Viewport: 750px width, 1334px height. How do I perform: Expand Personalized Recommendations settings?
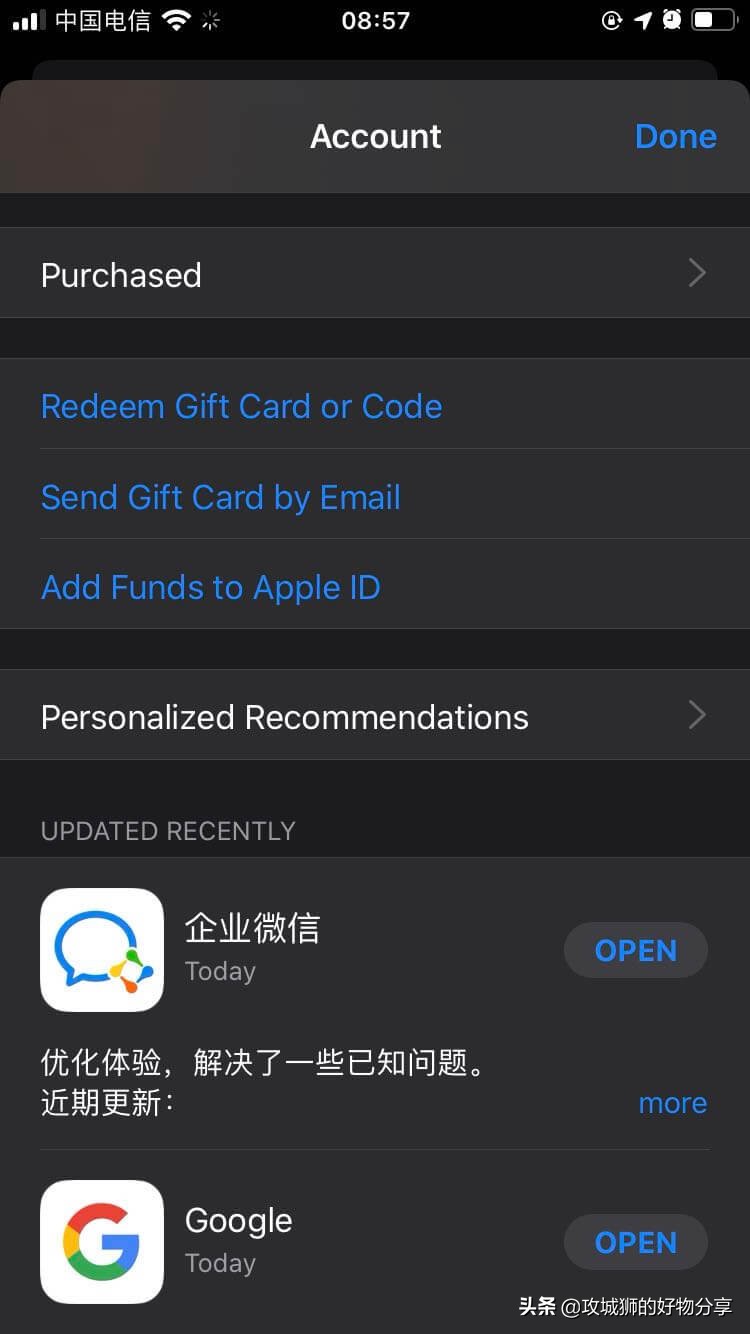click(375, 716)
